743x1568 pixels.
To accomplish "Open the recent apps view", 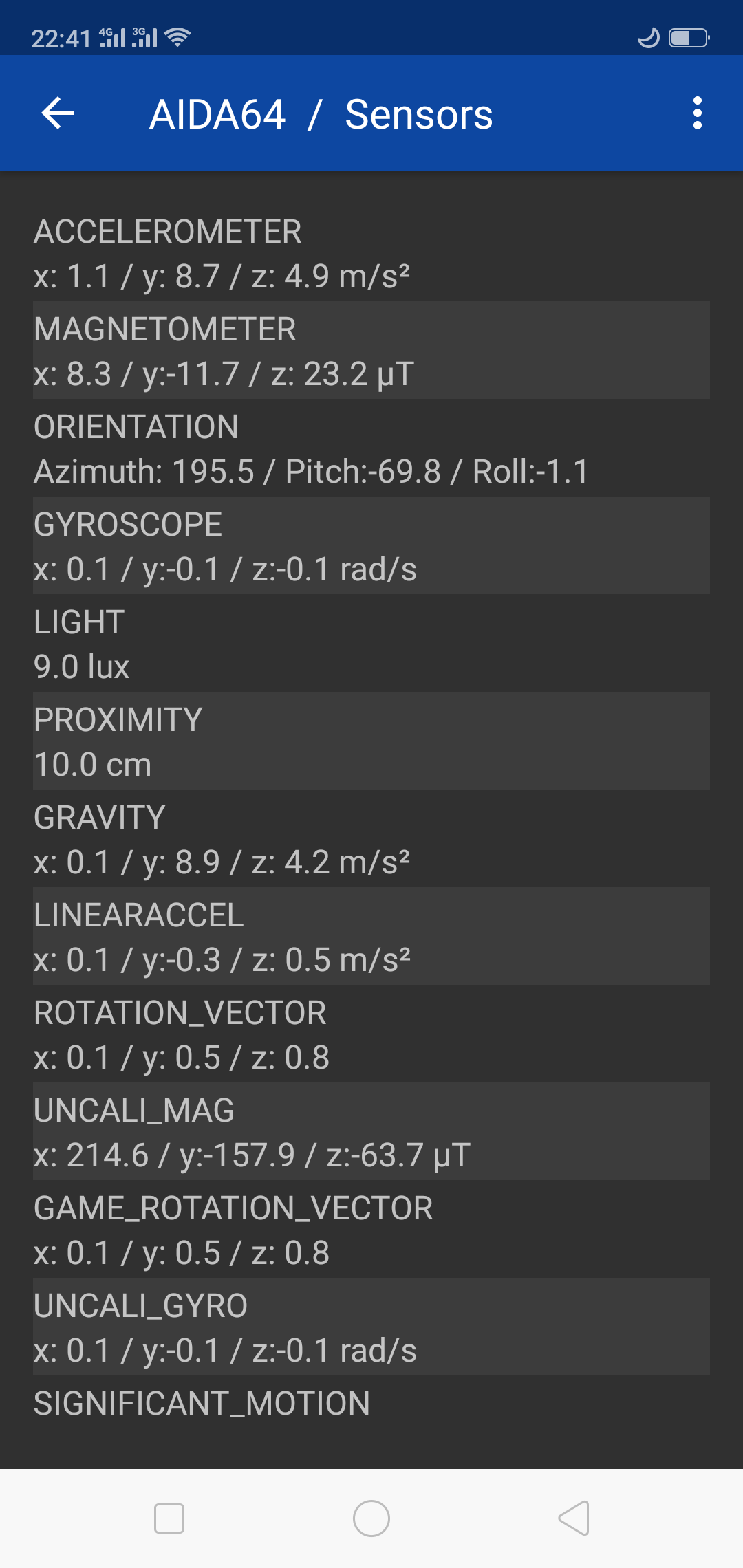I will tap(169, 1518).
